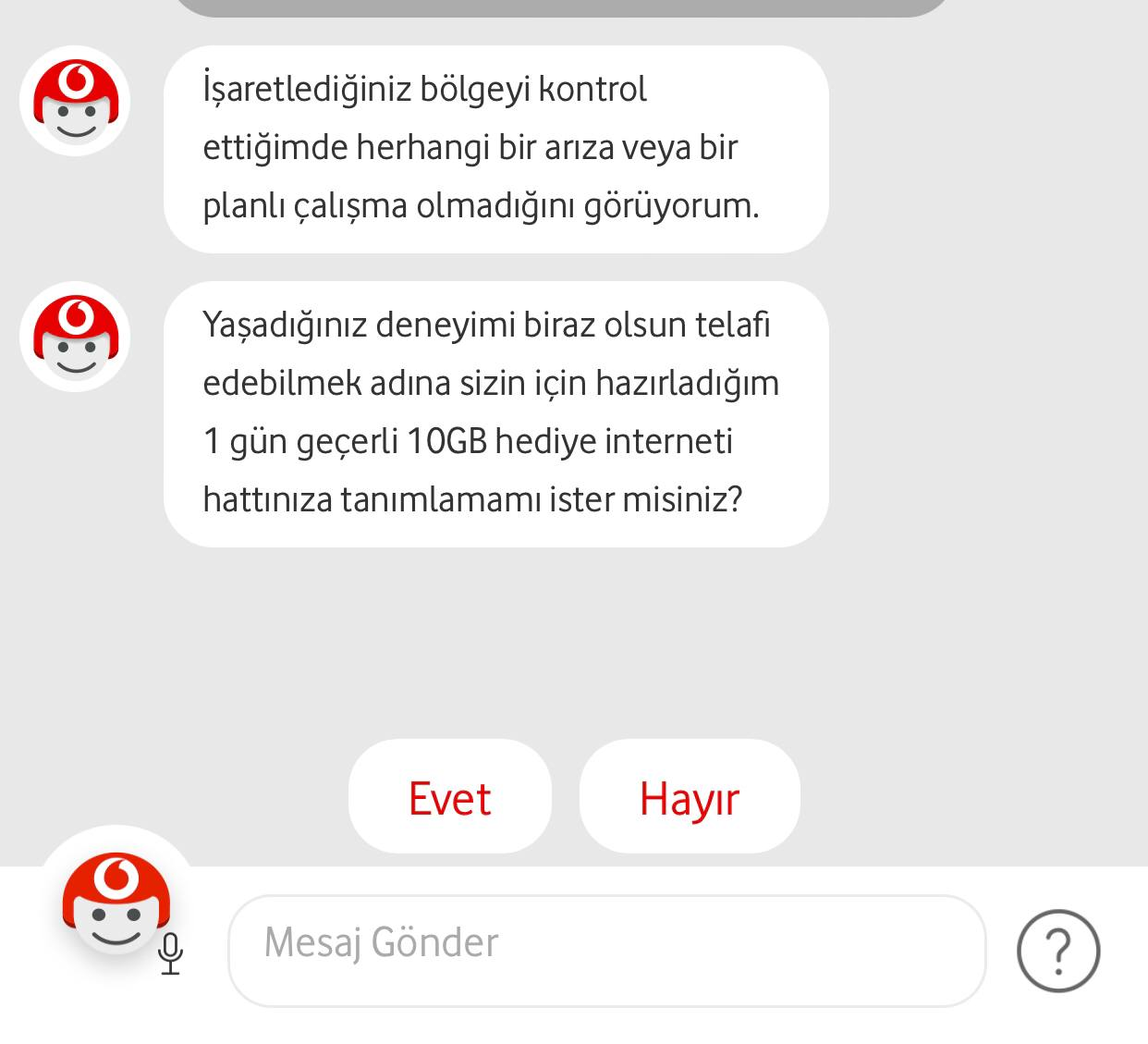Viewport: 1148px width, 1044px height.
Task: Focus the Mesaj Gönder text field
Action: [x=606, y=950]
